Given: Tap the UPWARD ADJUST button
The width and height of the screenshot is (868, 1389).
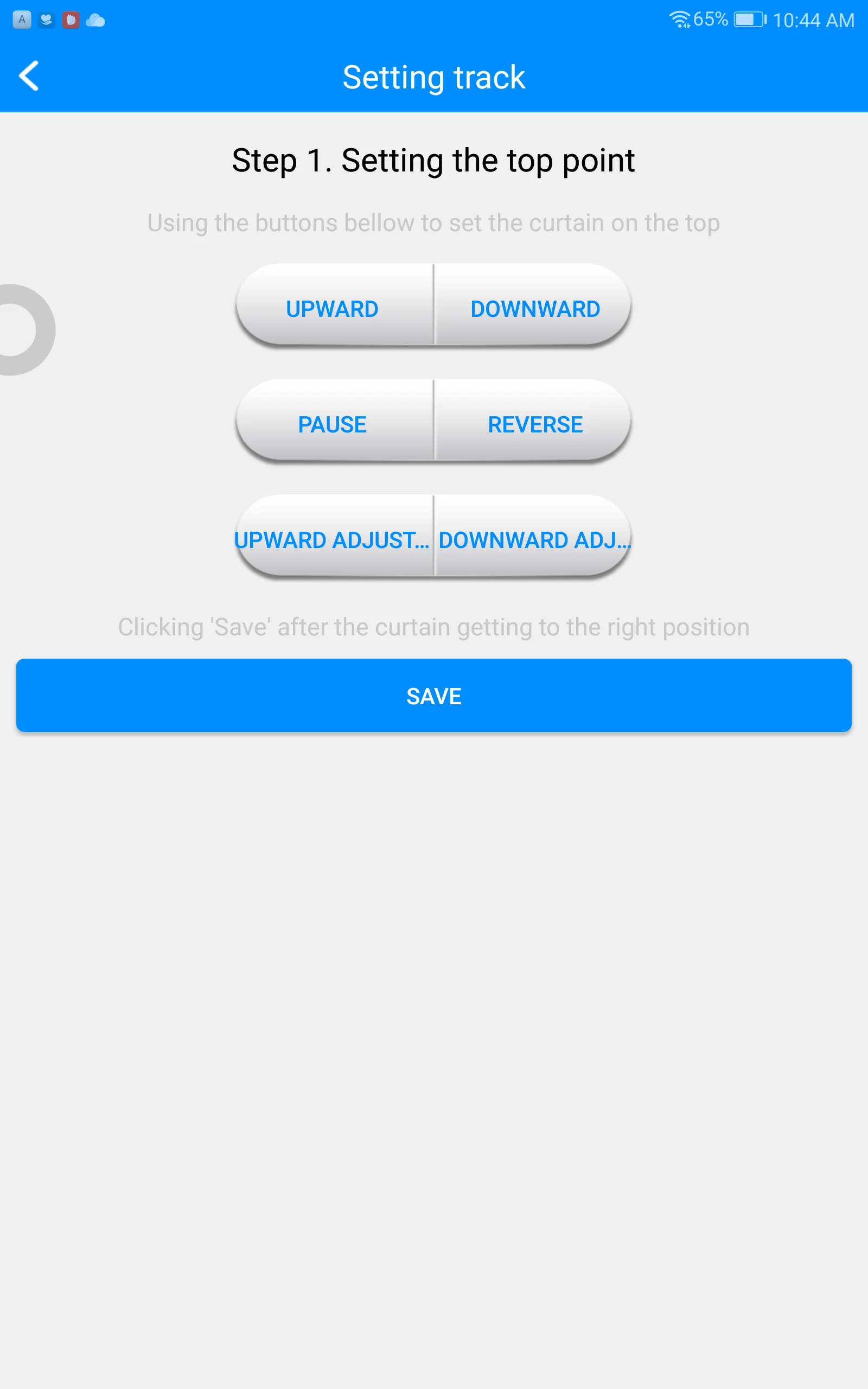Looking at the screenshot, I should point(334,539).
